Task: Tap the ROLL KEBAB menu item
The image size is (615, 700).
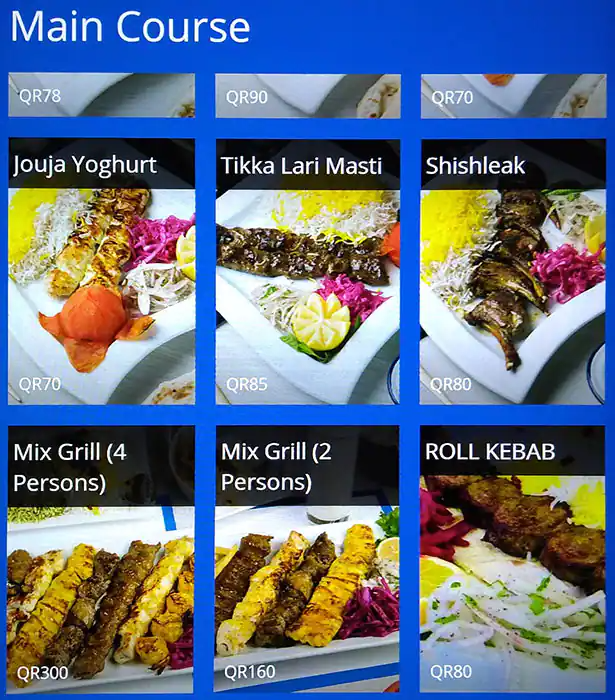Action: pyautogui.click(x=512, y=560)
